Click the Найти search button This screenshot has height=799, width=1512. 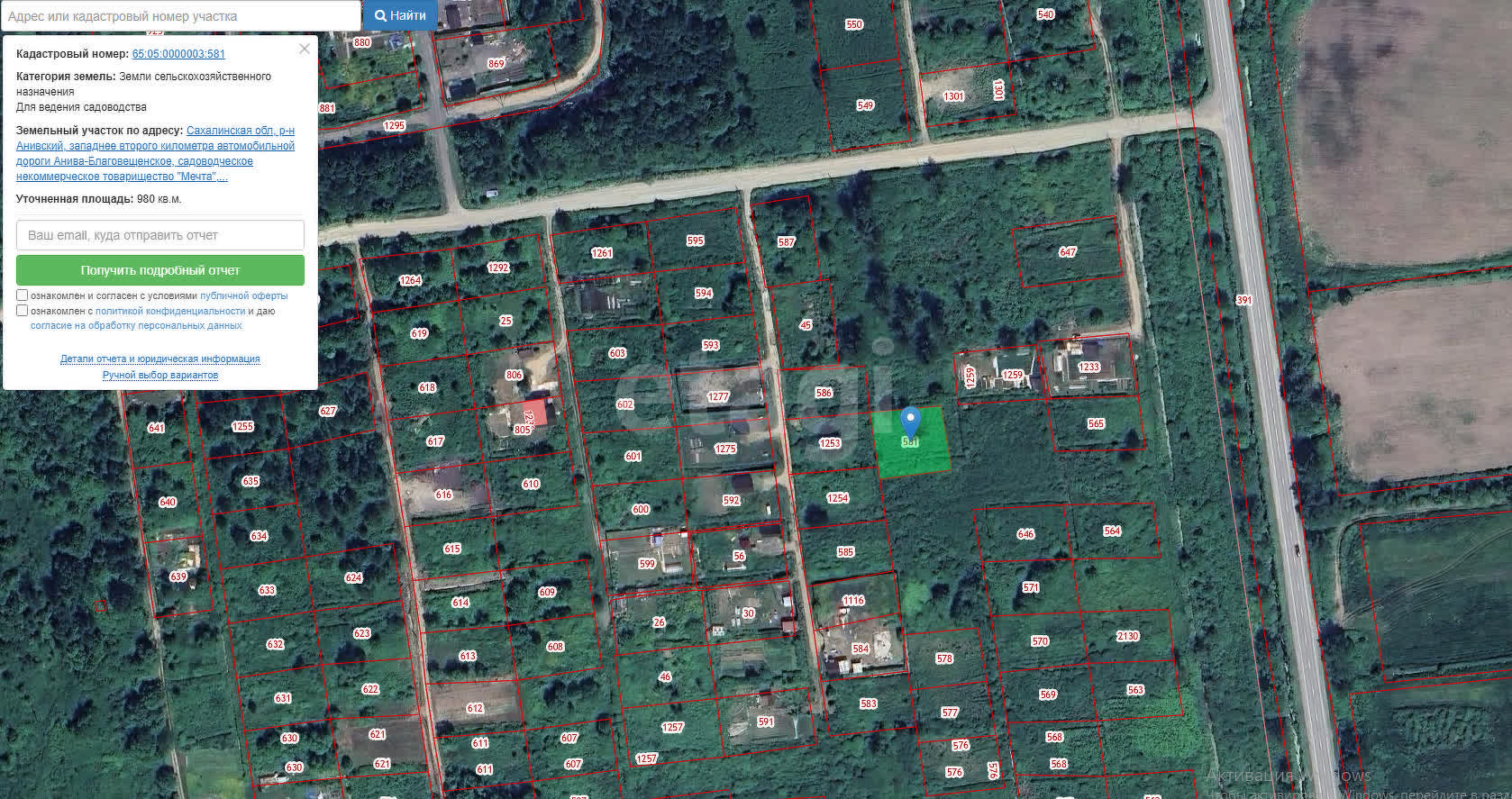[x=400, y=15]
